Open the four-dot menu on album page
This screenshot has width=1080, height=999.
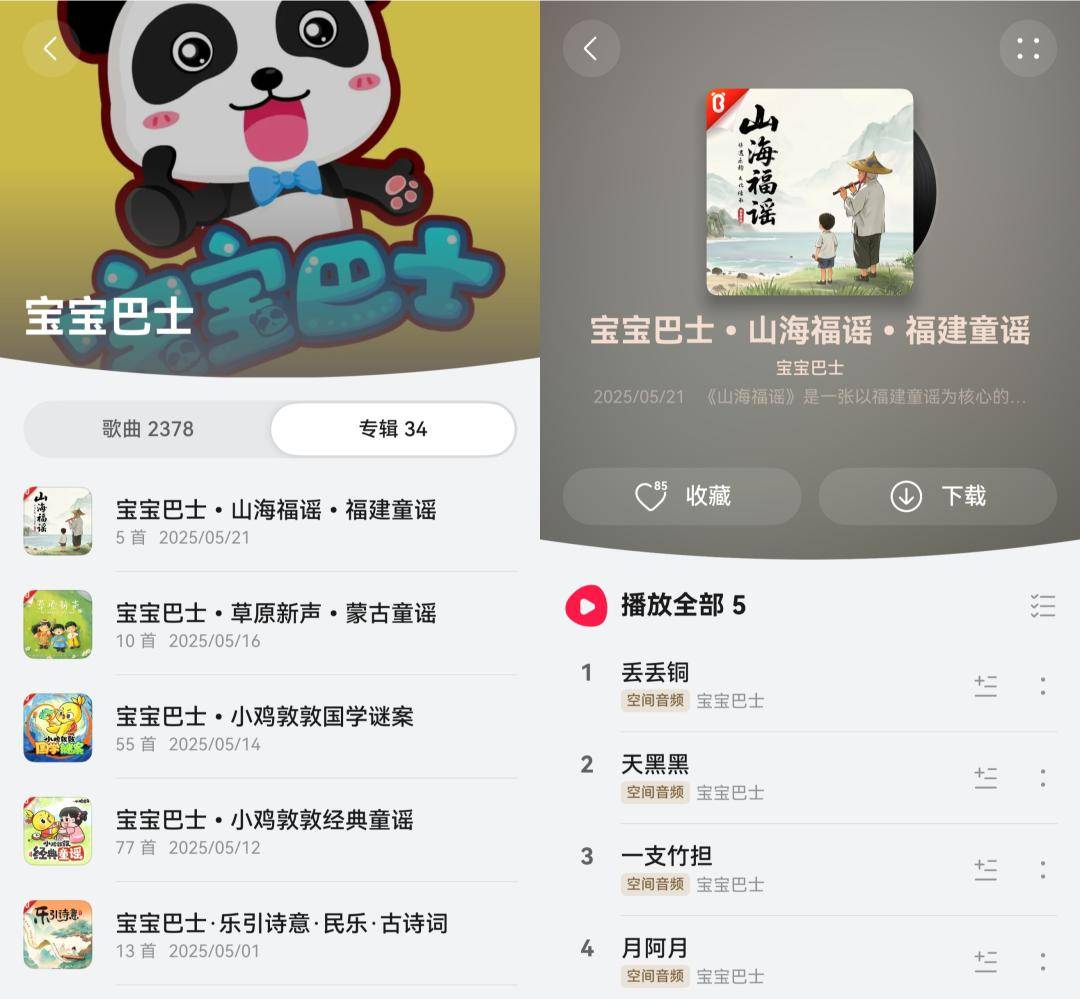pos(1028,49)
